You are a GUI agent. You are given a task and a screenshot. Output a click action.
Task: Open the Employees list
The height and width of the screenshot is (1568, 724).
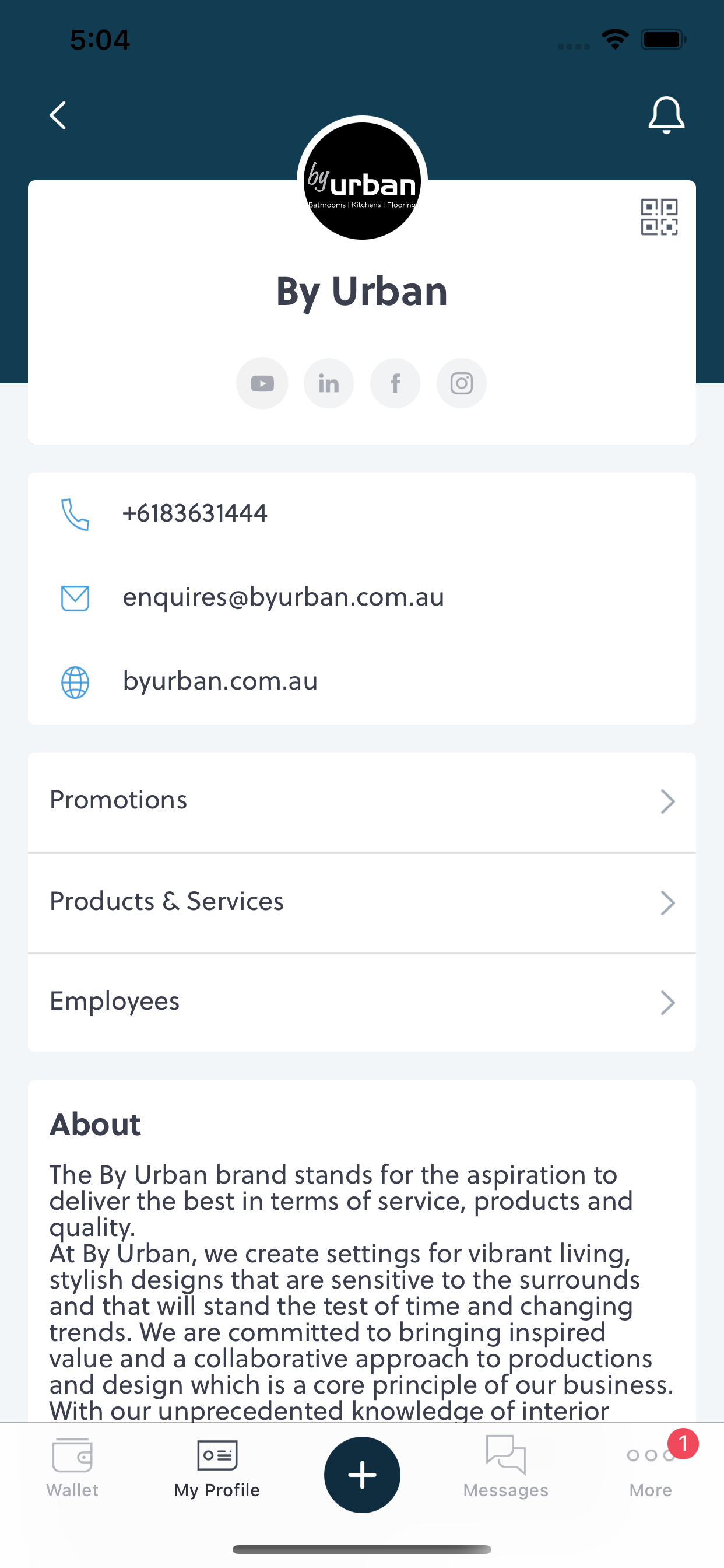click(361, 1002)
